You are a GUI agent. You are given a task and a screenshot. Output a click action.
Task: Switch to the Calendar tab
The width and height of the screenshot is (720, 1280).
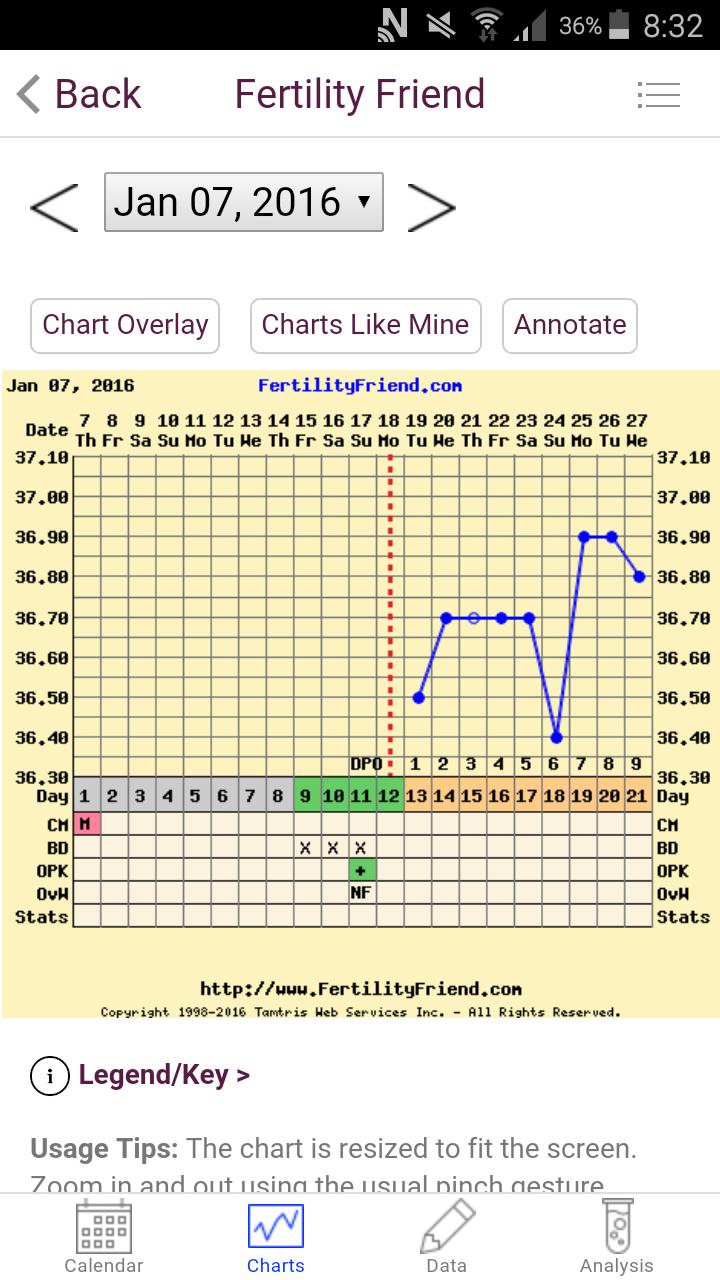point(104,1238)
